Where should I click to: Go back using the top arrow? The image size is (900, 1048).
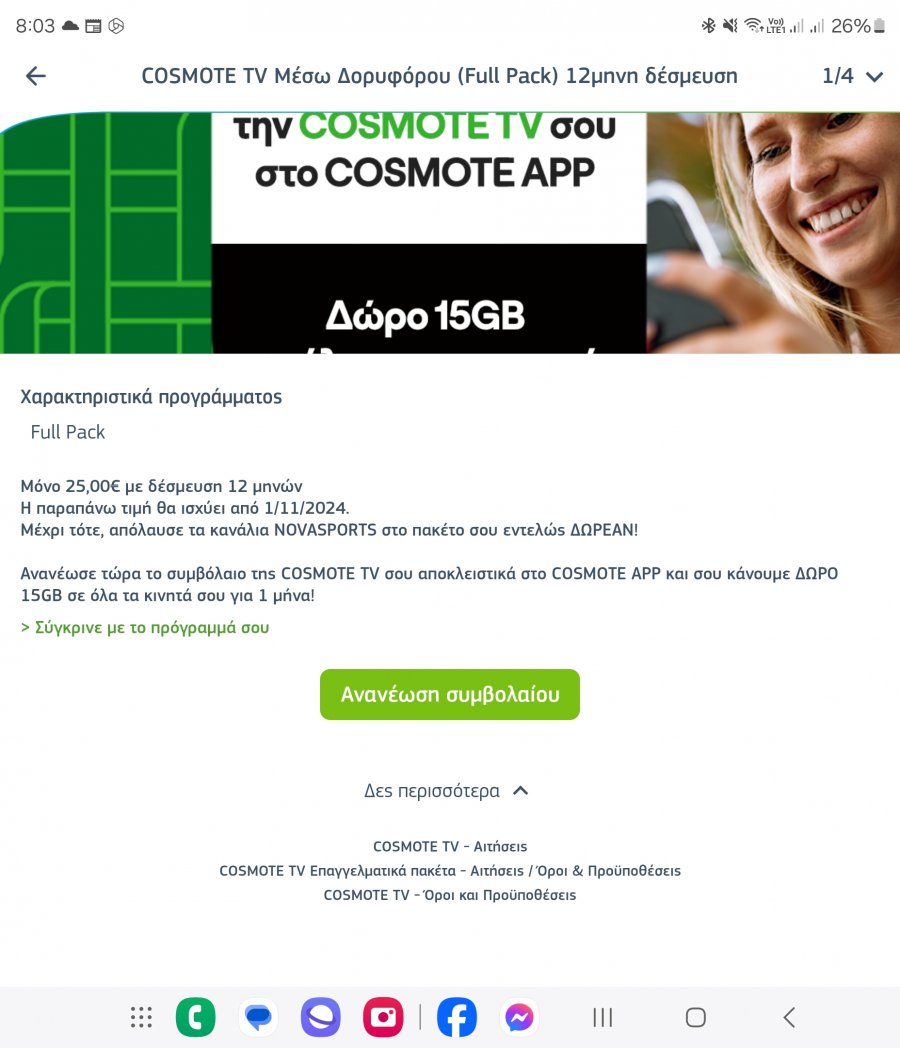pos(36,76)
